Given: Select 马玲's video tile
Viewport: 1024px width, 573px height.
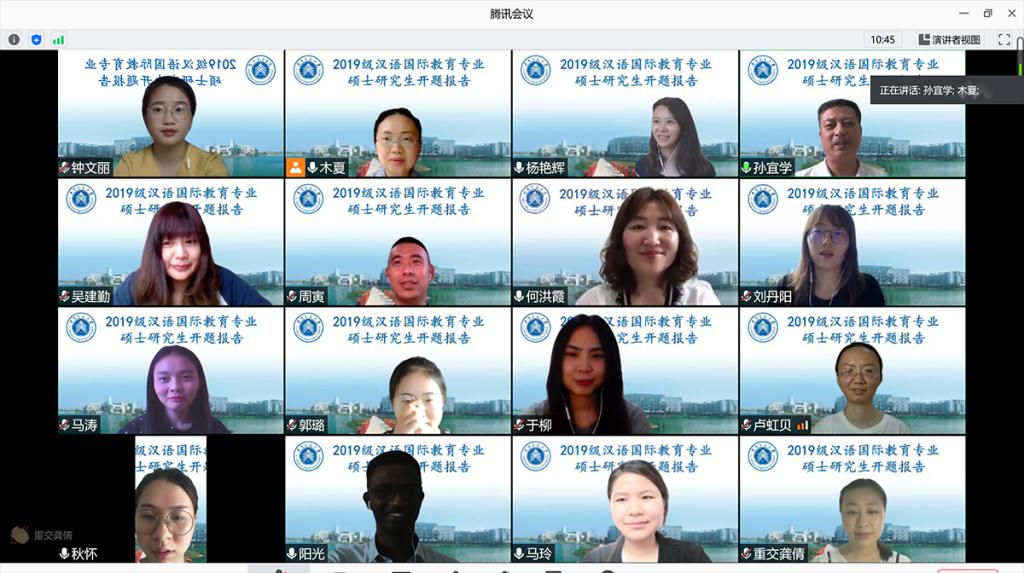Looking at the screenshot, I should tap(625, 499).
